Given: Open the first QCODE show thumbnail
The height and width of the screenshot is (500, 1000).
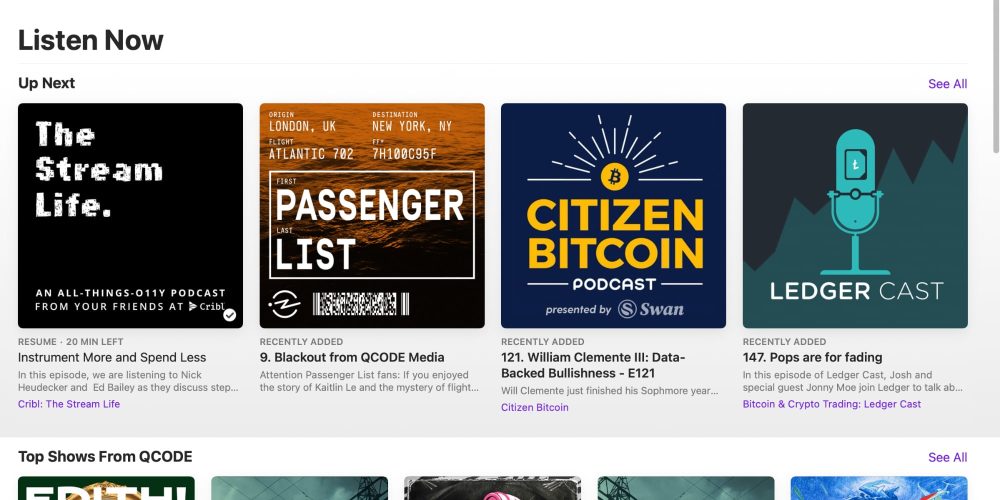Looking at the screenshot, I should tap(106, 488).
